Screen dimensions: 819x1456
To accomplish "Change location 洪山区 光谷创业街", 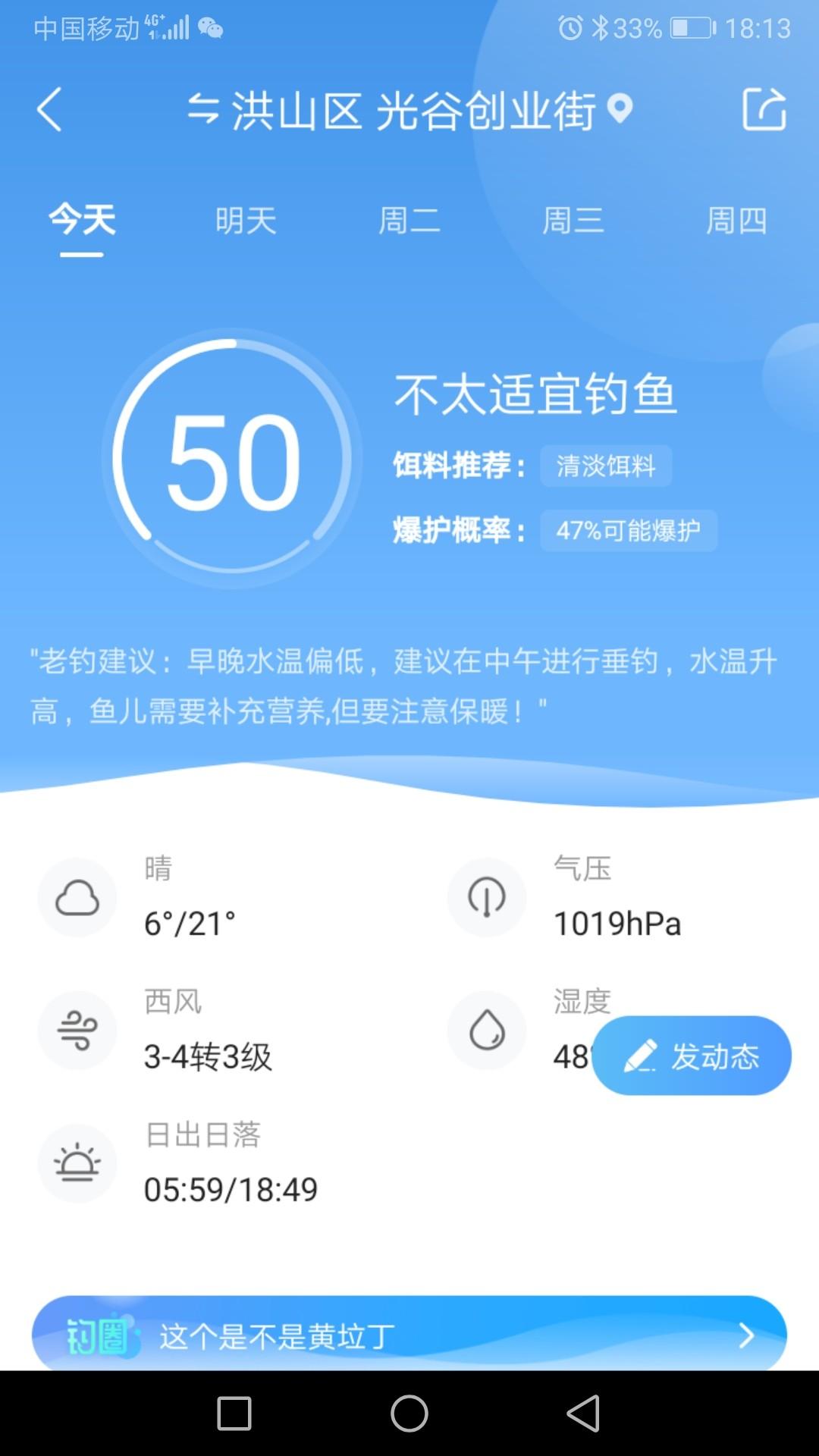I will coord(409,111).
